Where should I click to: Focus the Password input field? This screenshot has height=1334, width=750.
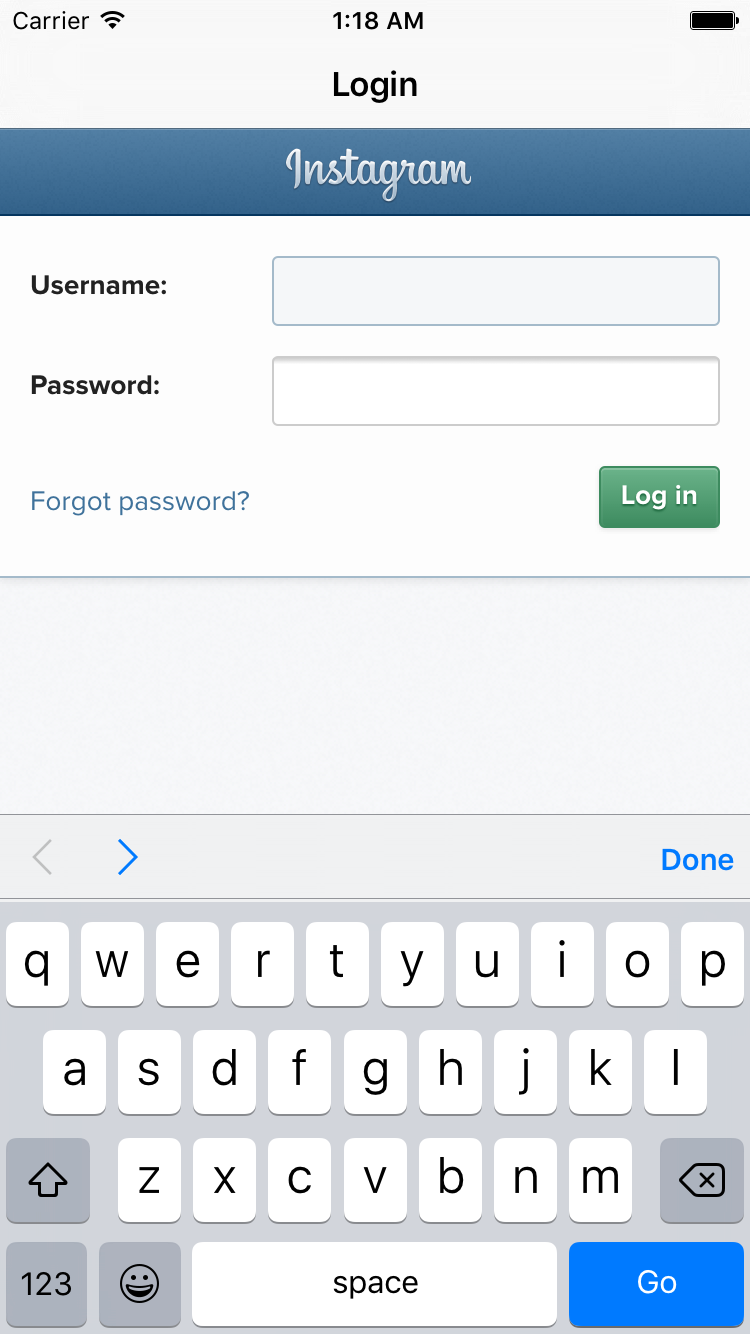(496, 391)
